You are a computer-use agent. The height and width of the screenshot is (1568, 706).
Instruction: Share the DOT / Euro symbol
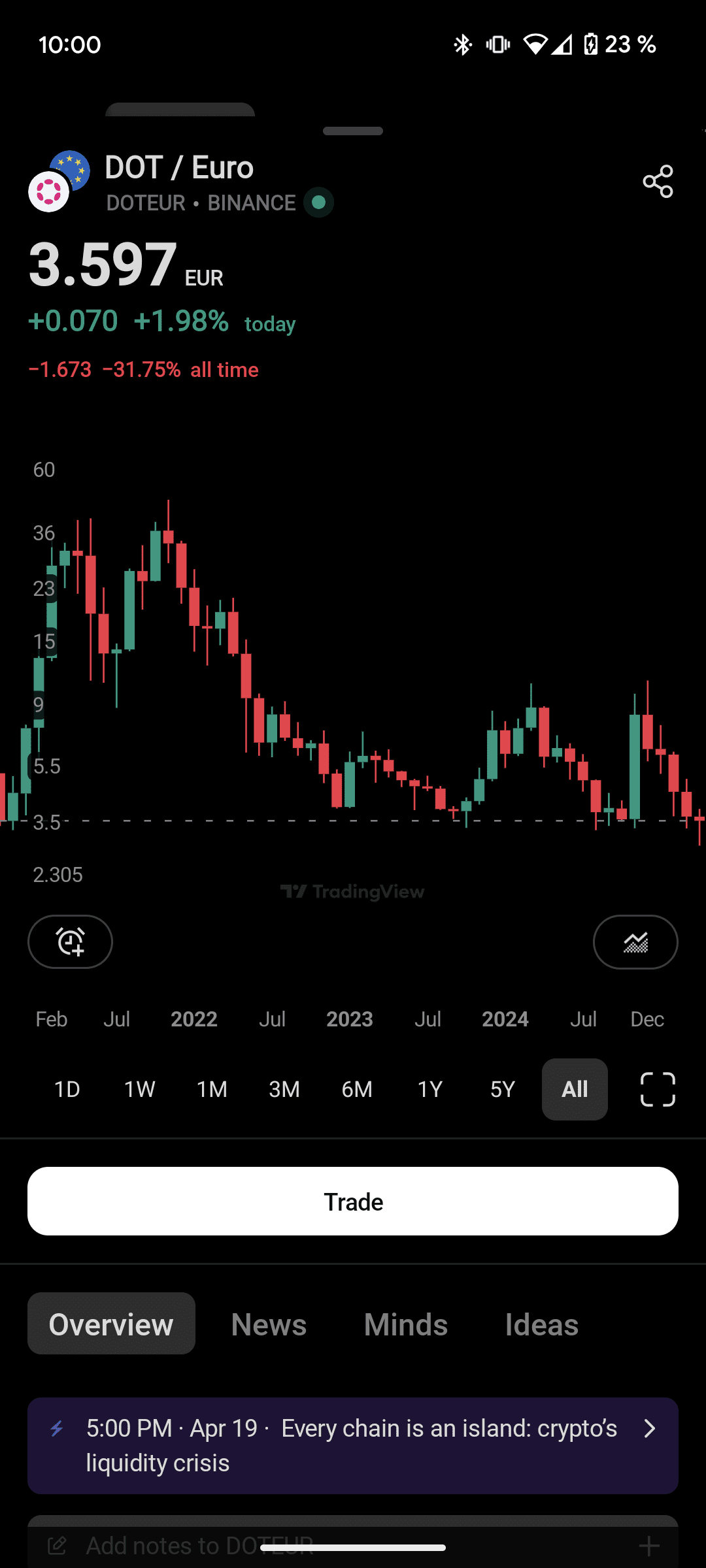[658, 181]
